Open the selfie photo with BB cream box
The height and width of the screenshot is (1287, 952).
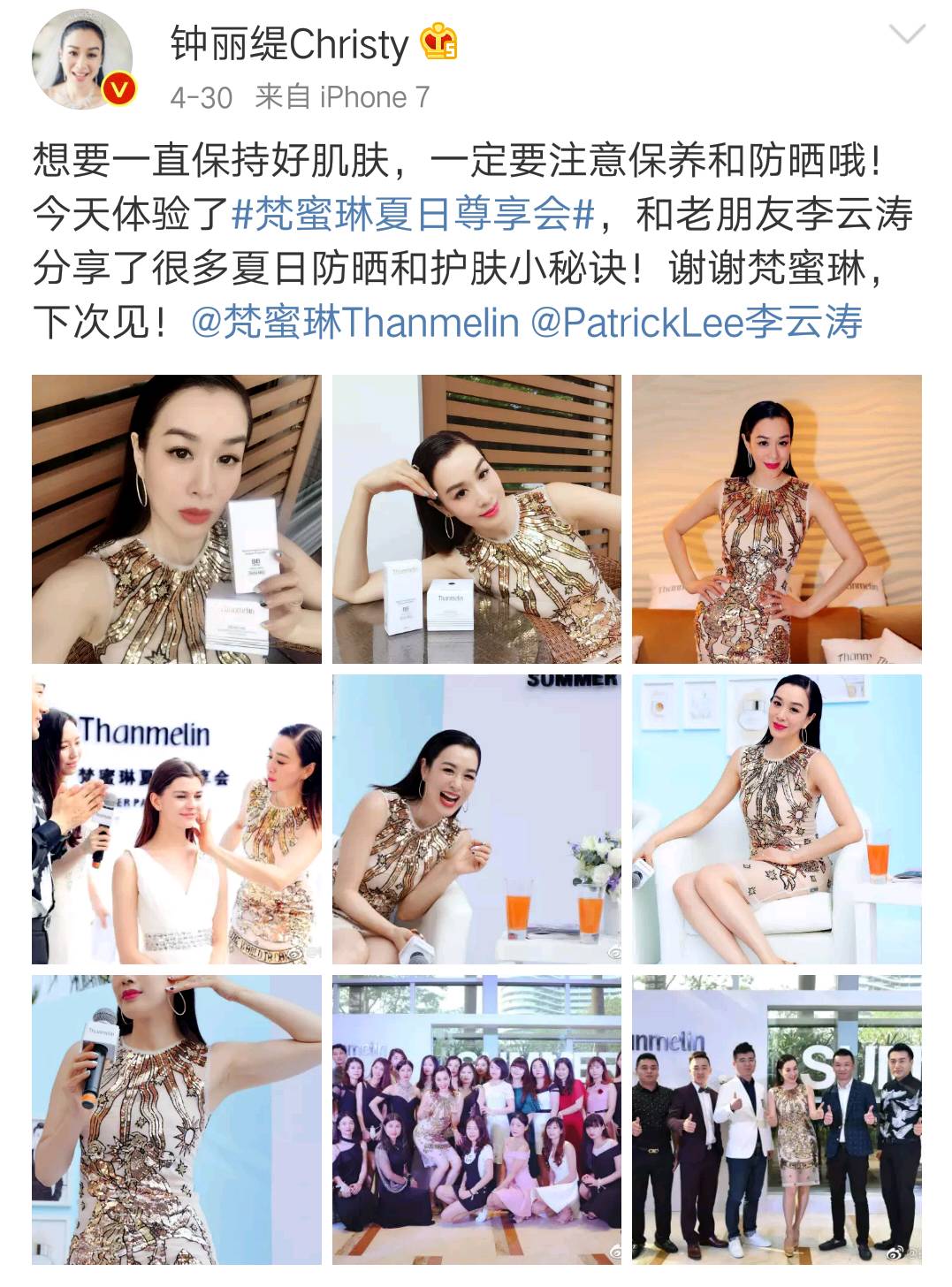[x=177, y=519]
